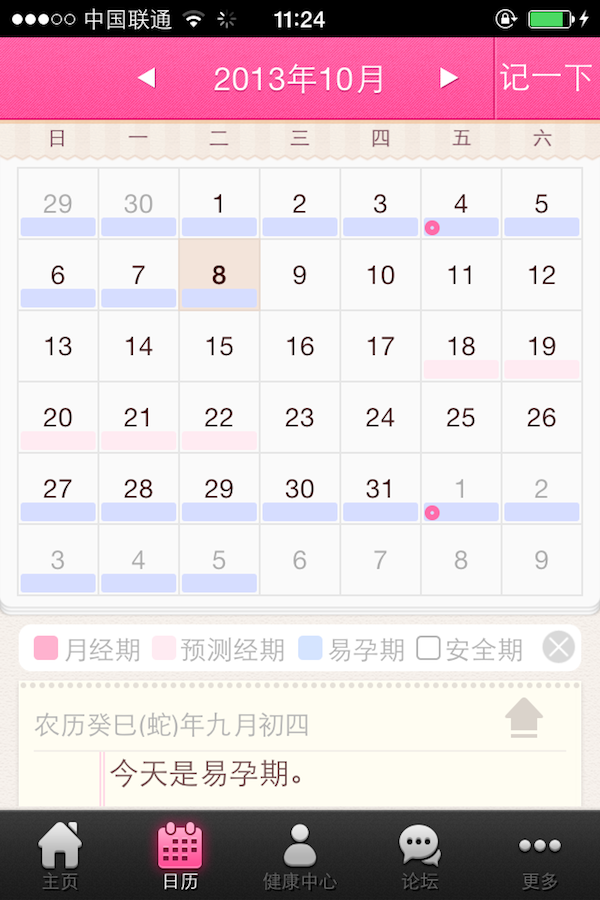Open the 健康中心 tab
The image size is (600, 900).
tap(300, 856)
